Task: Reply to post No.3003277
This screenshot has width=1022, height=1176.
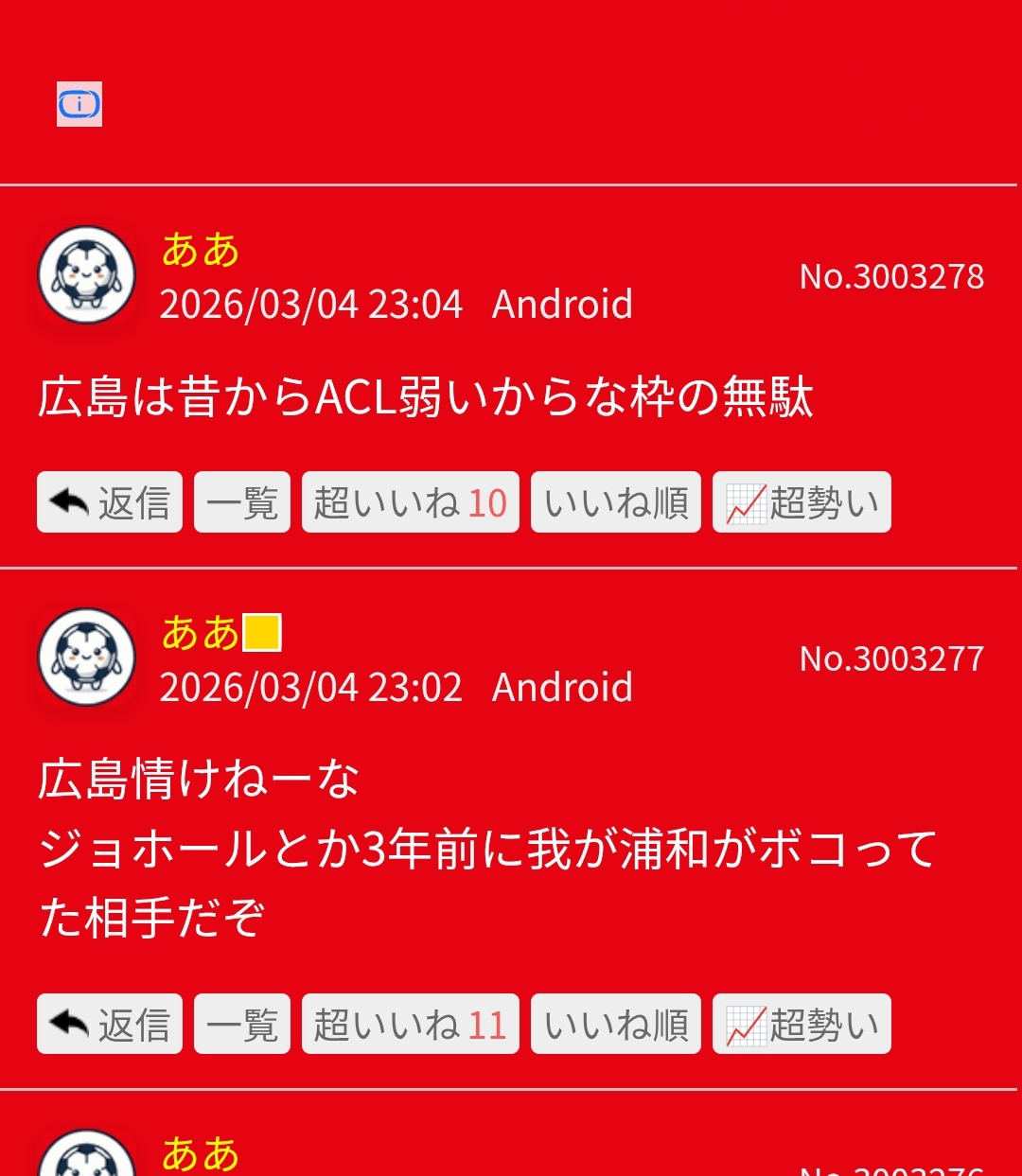Action: tap(110, 1025)
